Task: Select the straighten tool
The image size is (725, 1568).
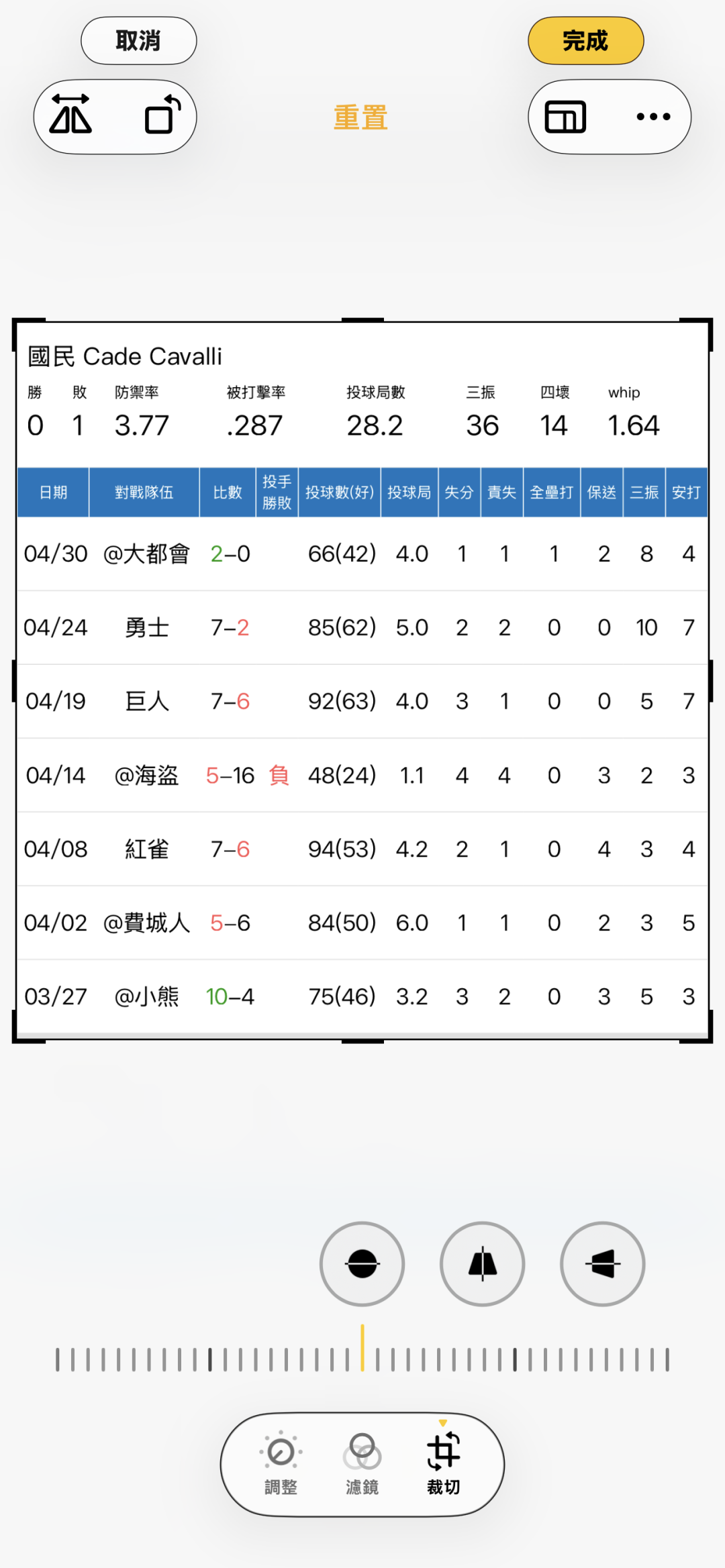Action: coord(362,1264)
